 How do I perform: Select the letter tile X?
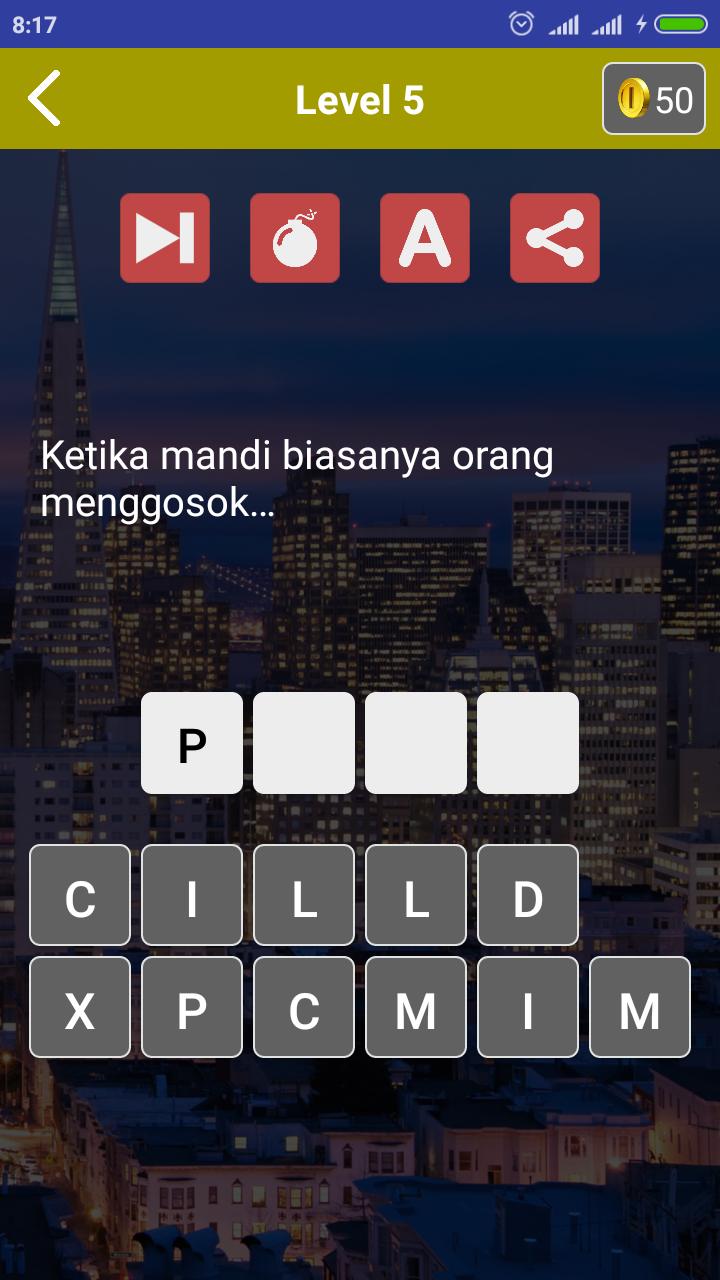tap(80, 1007)
